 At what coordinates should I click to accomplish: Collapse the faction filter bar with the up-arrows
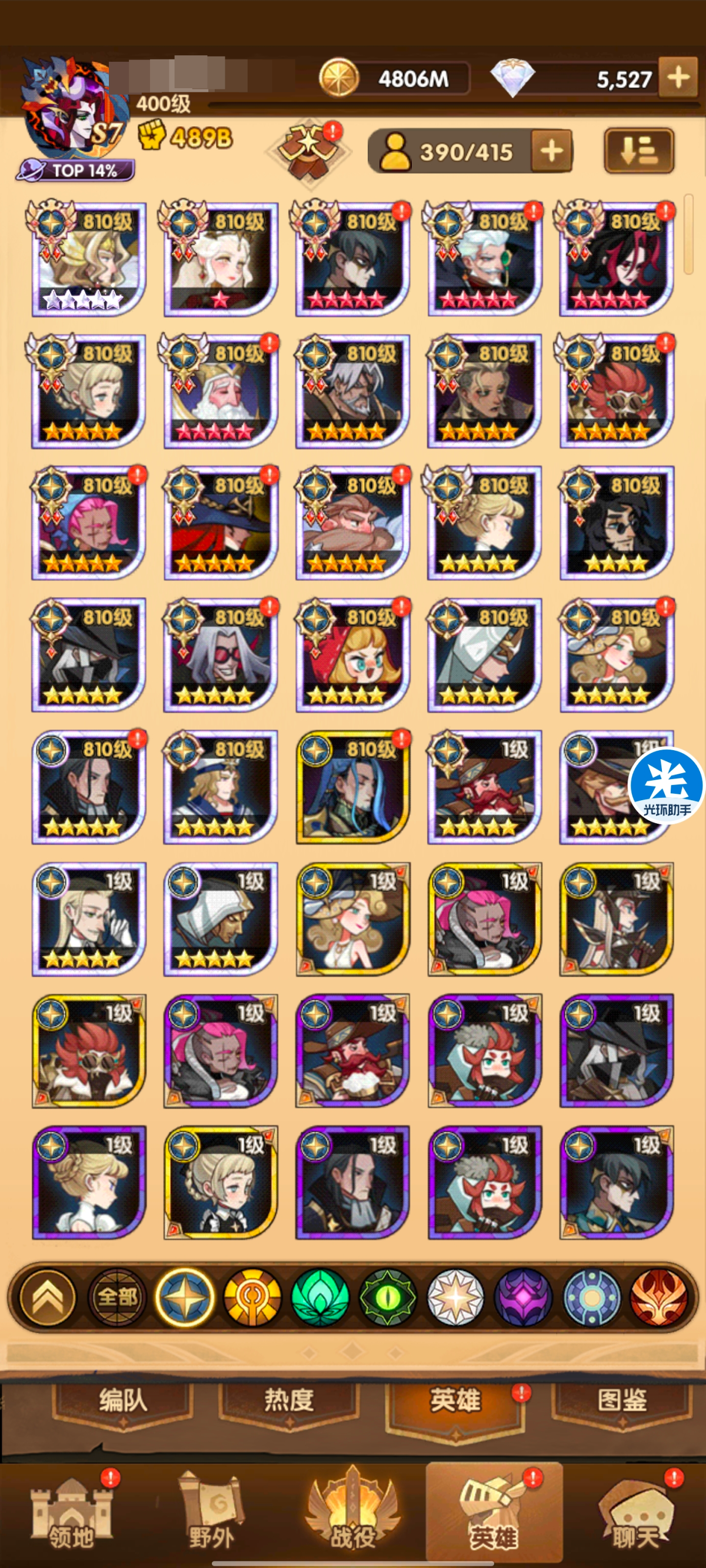[48, 1297]
